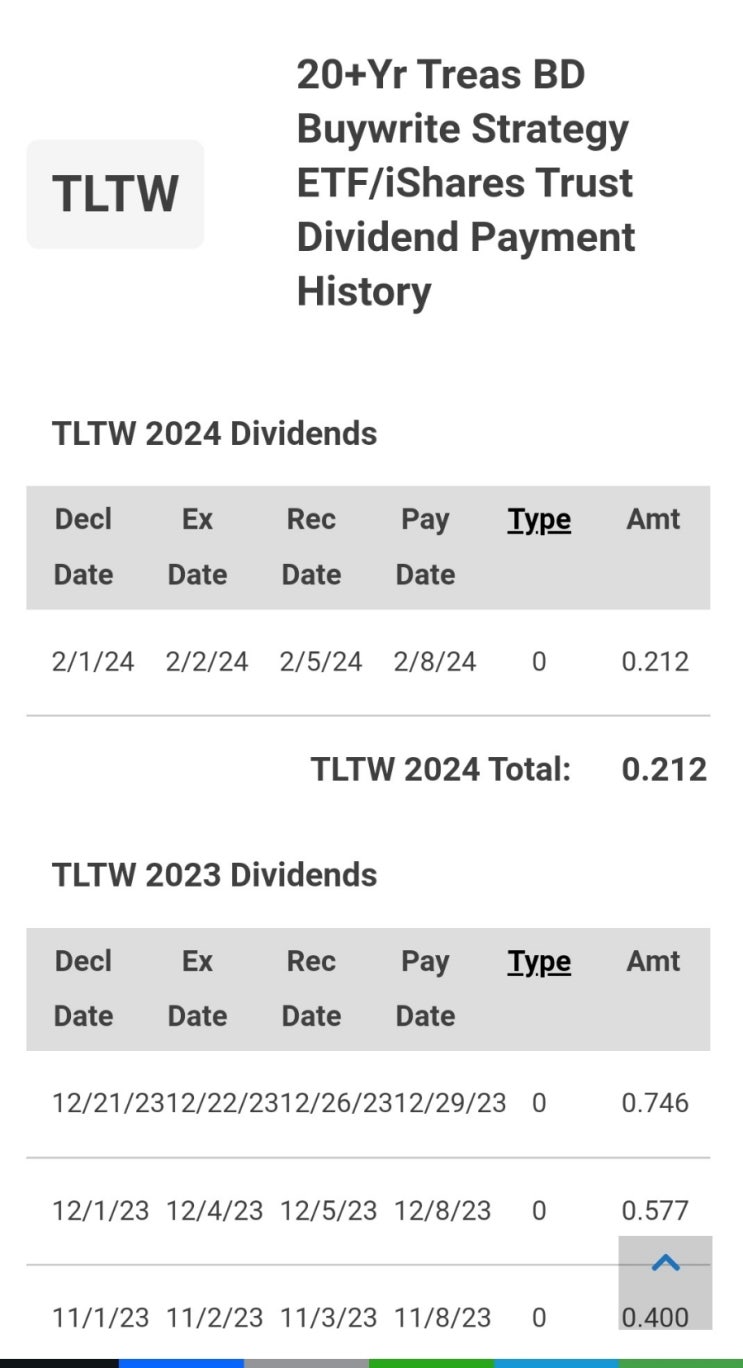Click the underlined Type header in 2023 table
The height and width of the screenshot is (1368, 743).
538,961
